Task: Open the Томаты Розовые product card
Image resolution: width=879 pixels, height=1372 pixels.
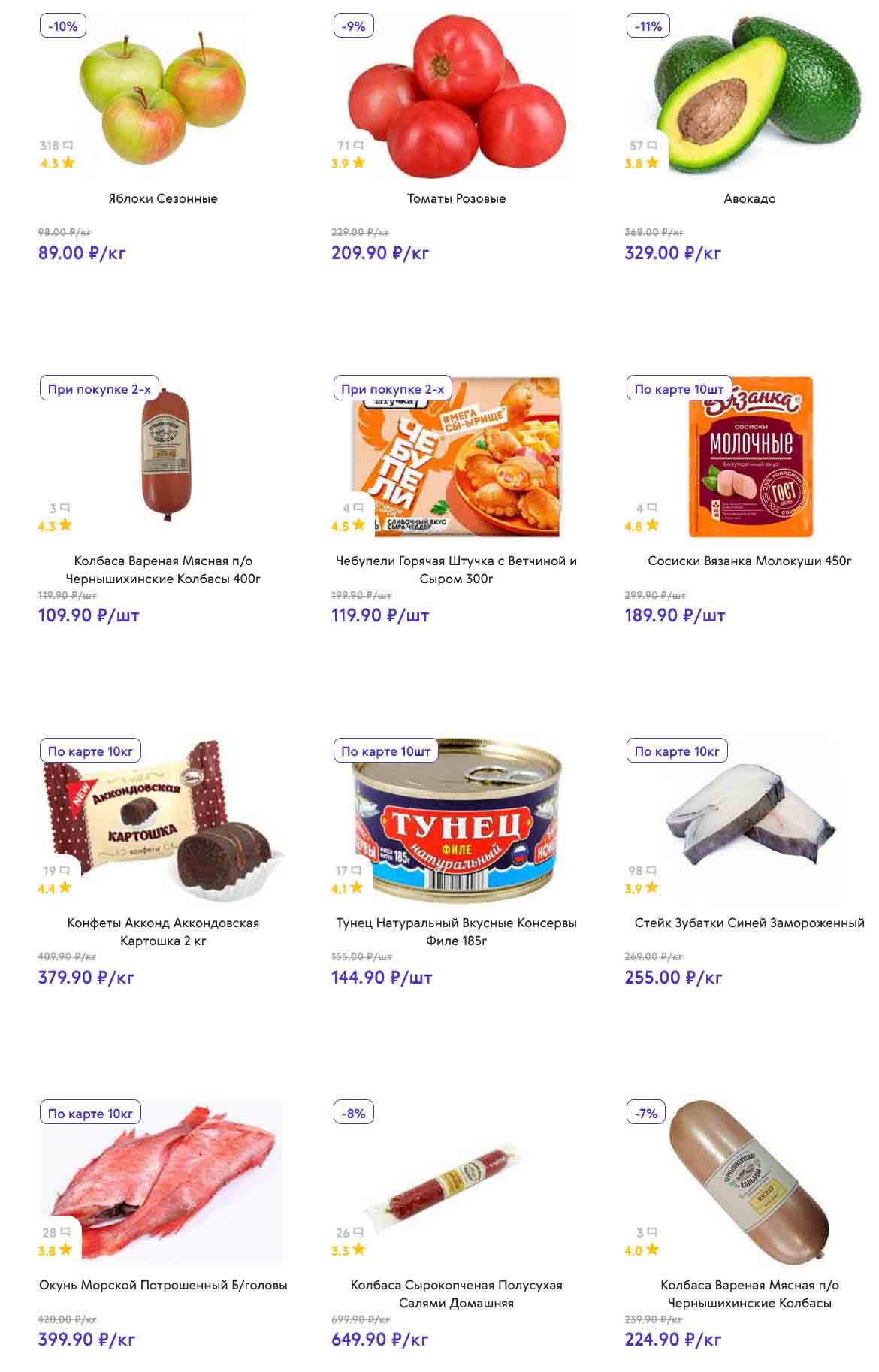Action: [x=456, y=198]
